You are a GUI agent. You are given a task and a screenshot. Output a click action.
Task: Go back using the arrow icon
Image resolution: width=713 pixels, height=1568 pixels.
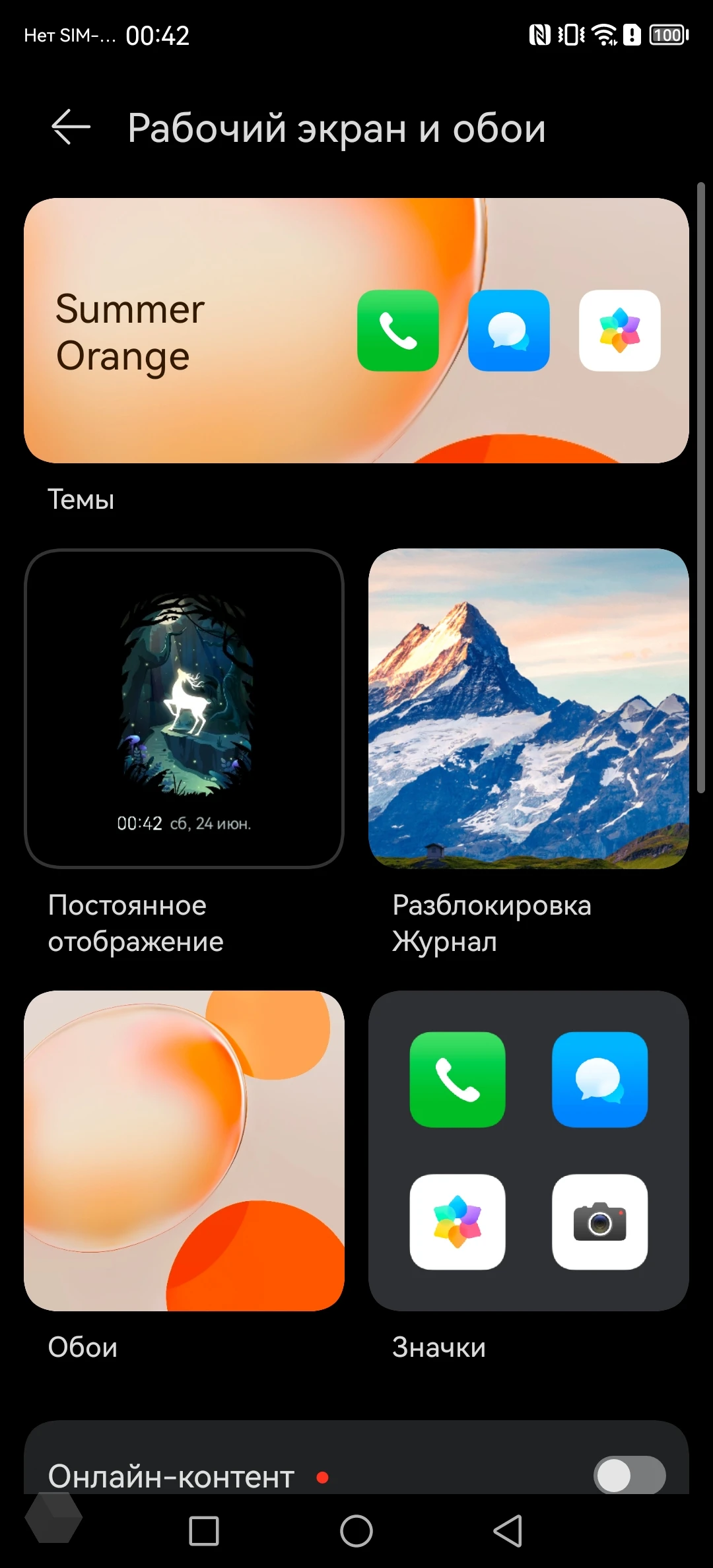71,127
